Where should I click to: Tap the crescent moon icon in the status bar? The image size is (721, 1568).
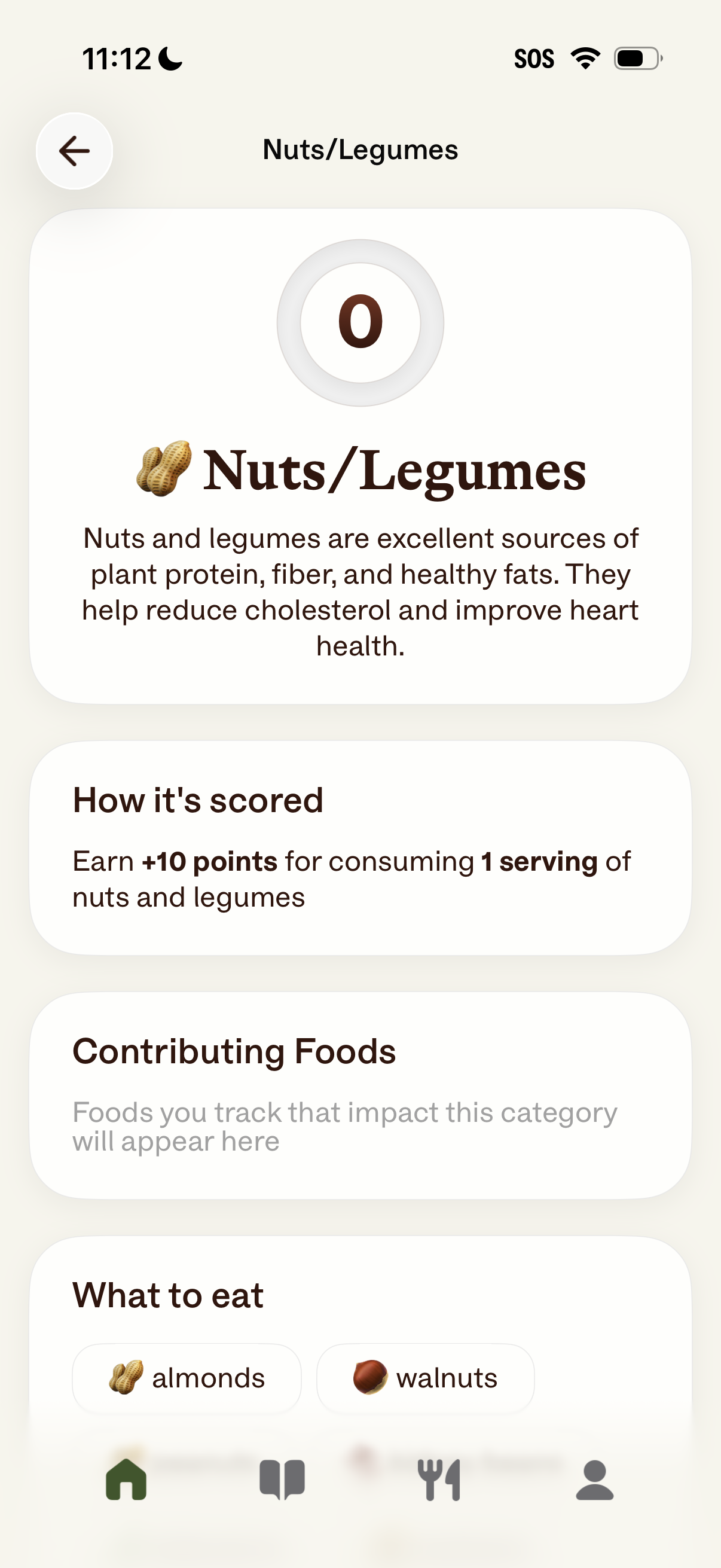coord(169,58)
